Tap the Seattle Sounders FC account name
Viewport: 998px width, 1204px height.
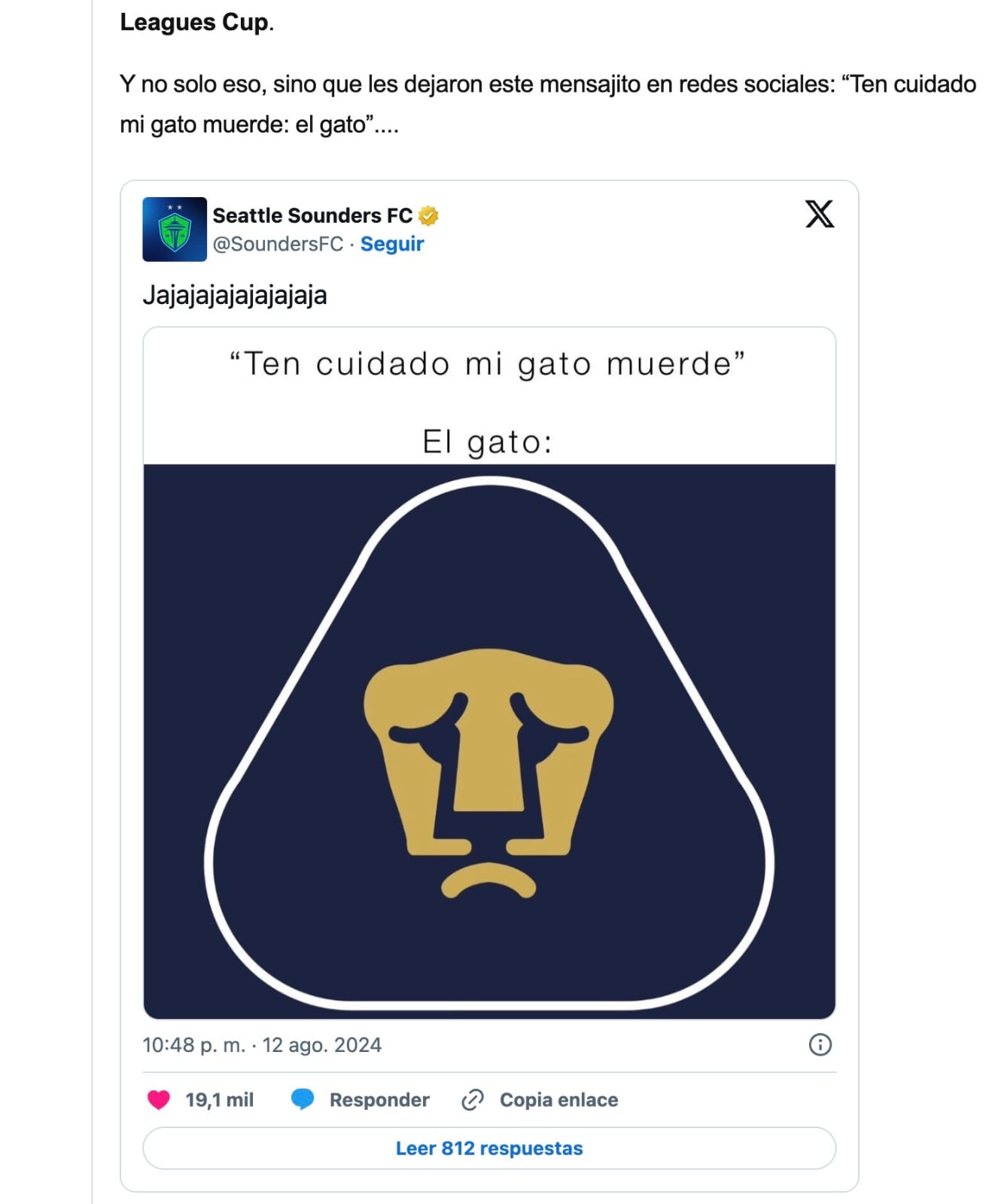(312, 216)
